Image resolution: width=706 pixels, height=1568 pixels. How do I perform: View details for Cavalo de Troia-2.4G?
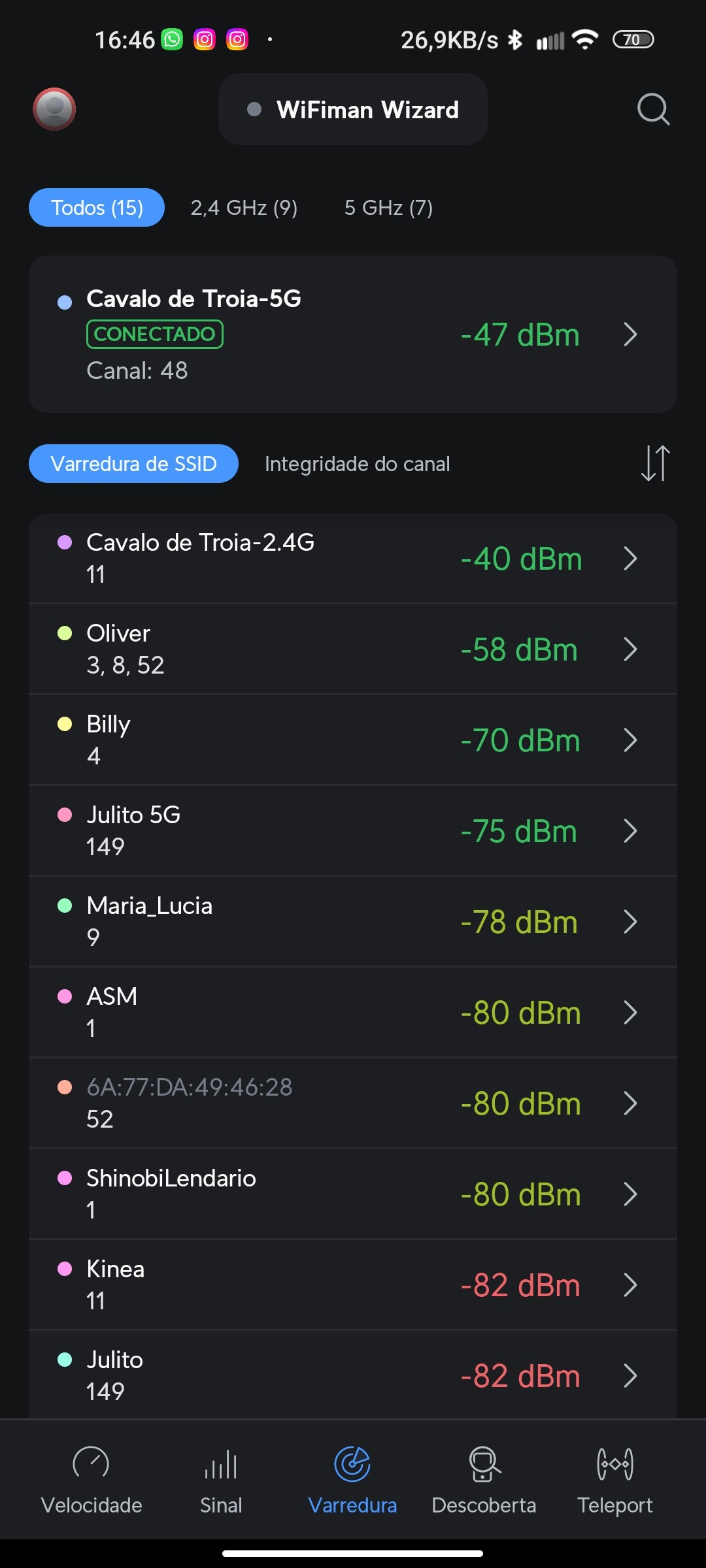coord(353,559)
